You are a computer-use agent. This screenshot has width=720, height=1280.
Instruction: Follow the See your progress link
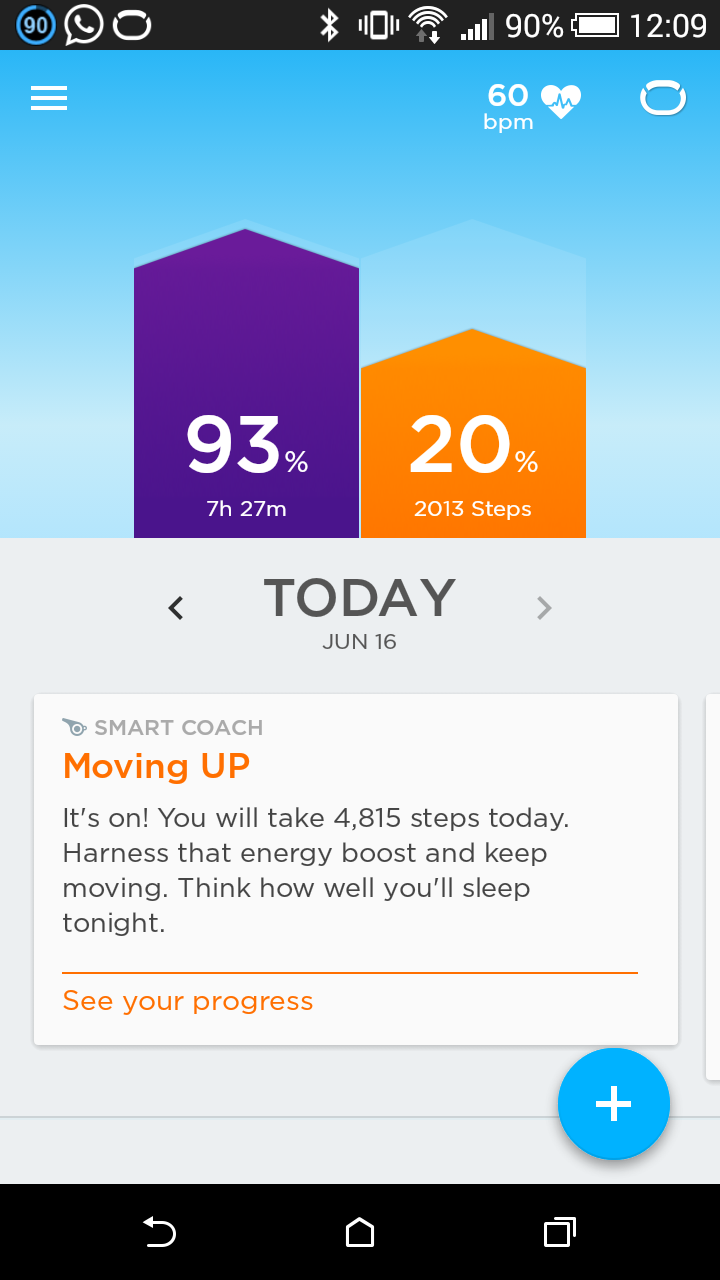pyautogui.click(x=188, y=1001)
